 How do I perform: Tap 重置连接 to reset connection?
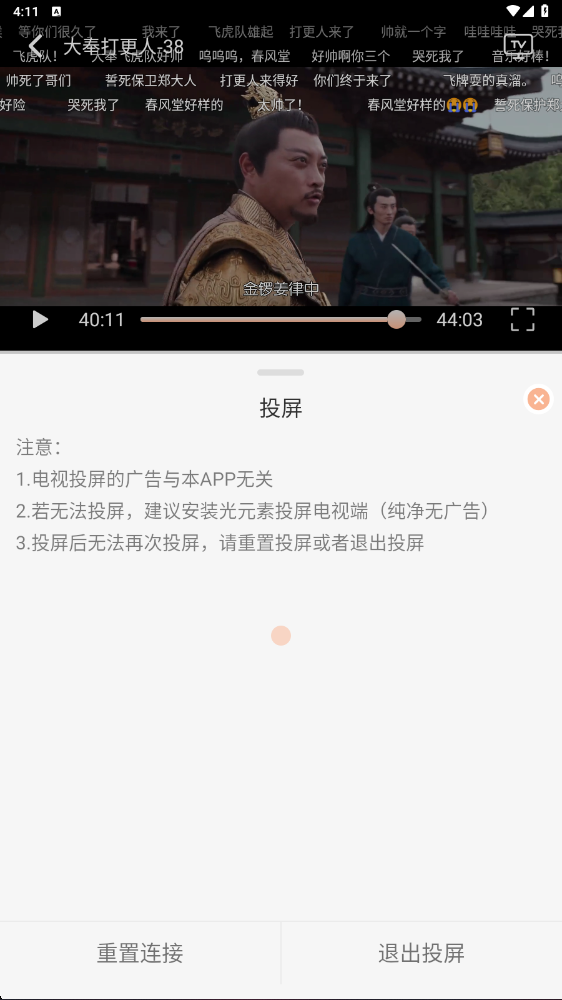140,953
